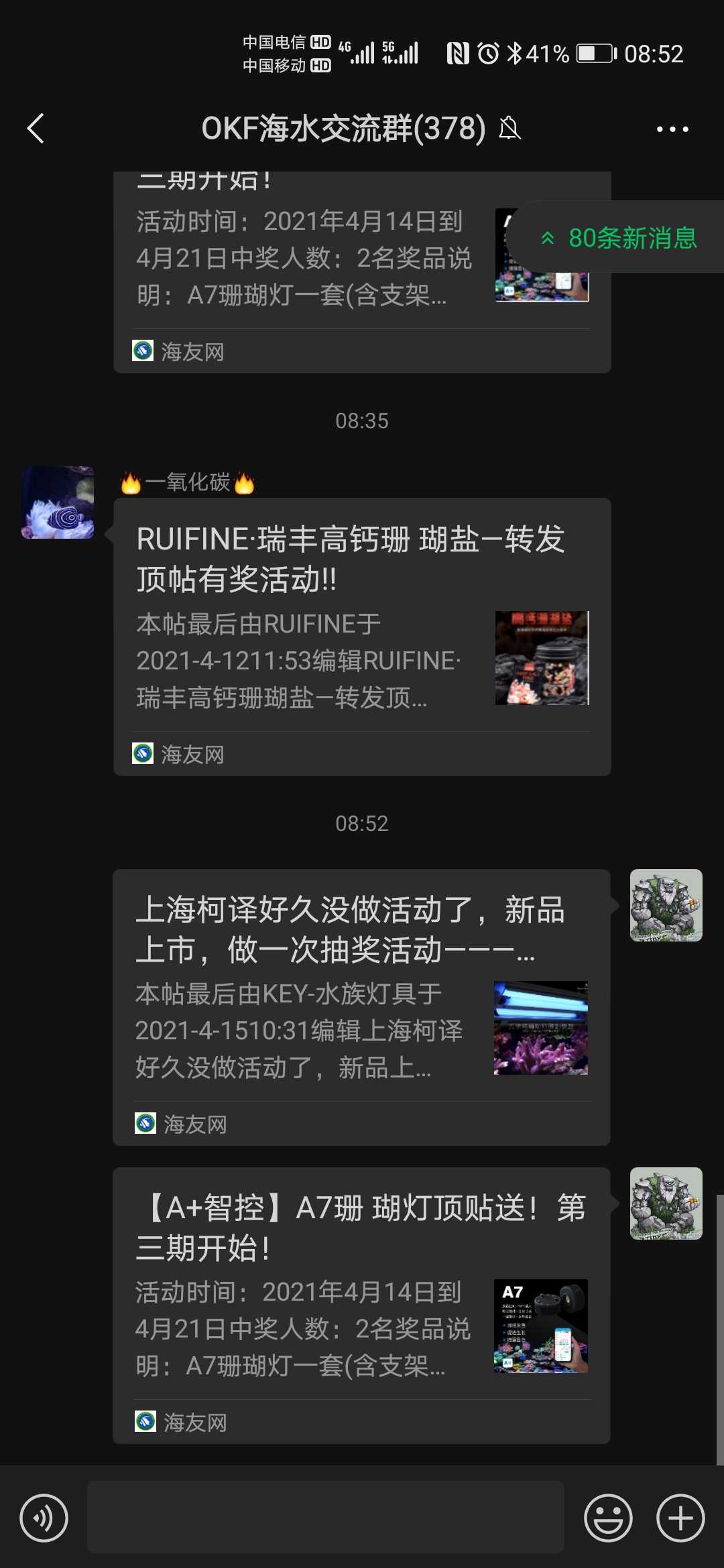The width and height of the screenshot is (724, 1568).
Task: Open the RUIFINE瑞丰高钙珊瑚盐 shared link card
Action: [362, 637]
